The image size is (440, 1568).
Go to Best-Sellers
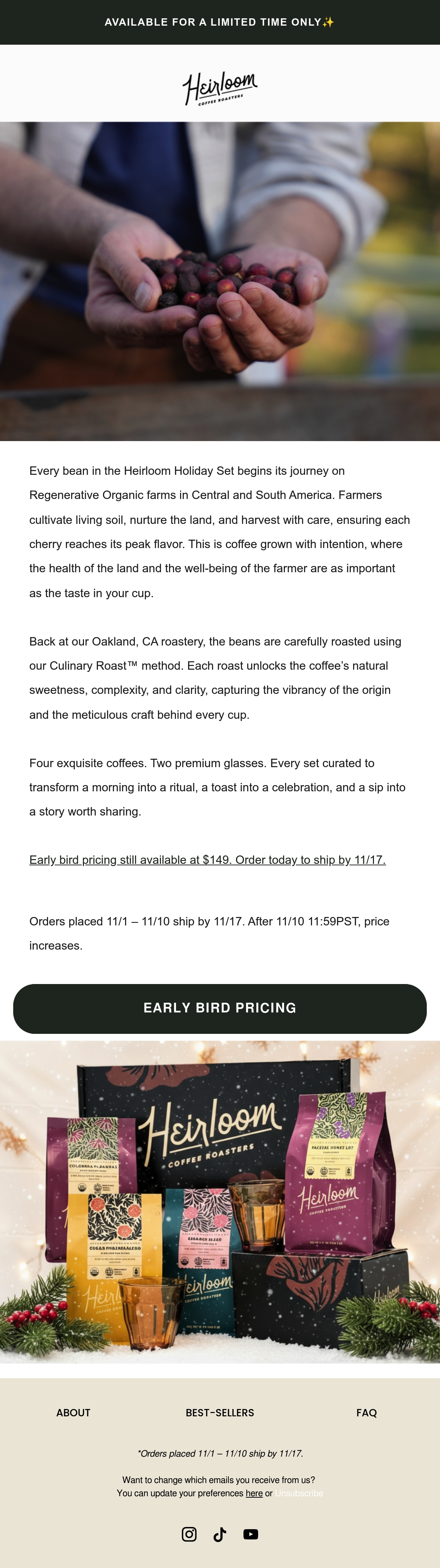[220, 1412]
